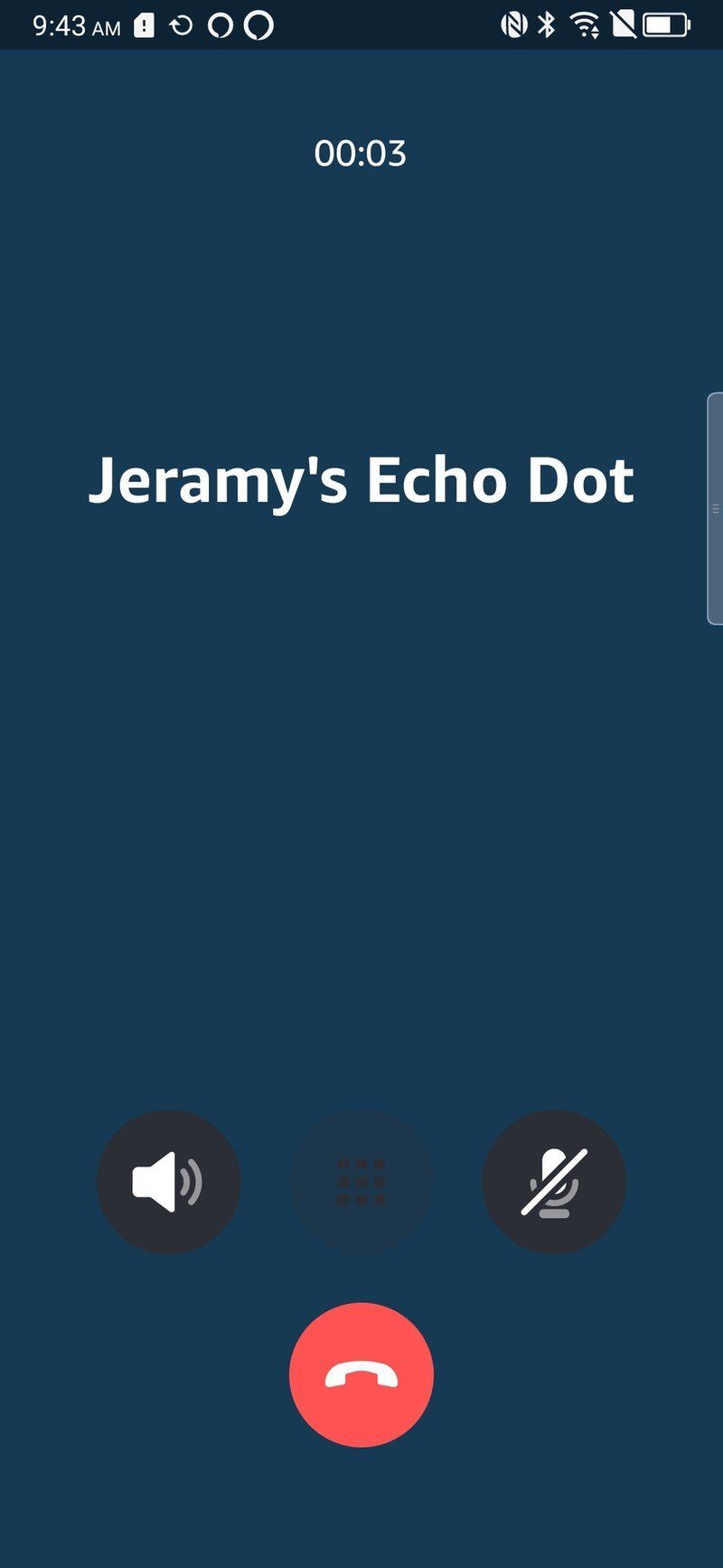Tap the 00:03 call timer
The image size is (723, 1568).
pos(361,154)
